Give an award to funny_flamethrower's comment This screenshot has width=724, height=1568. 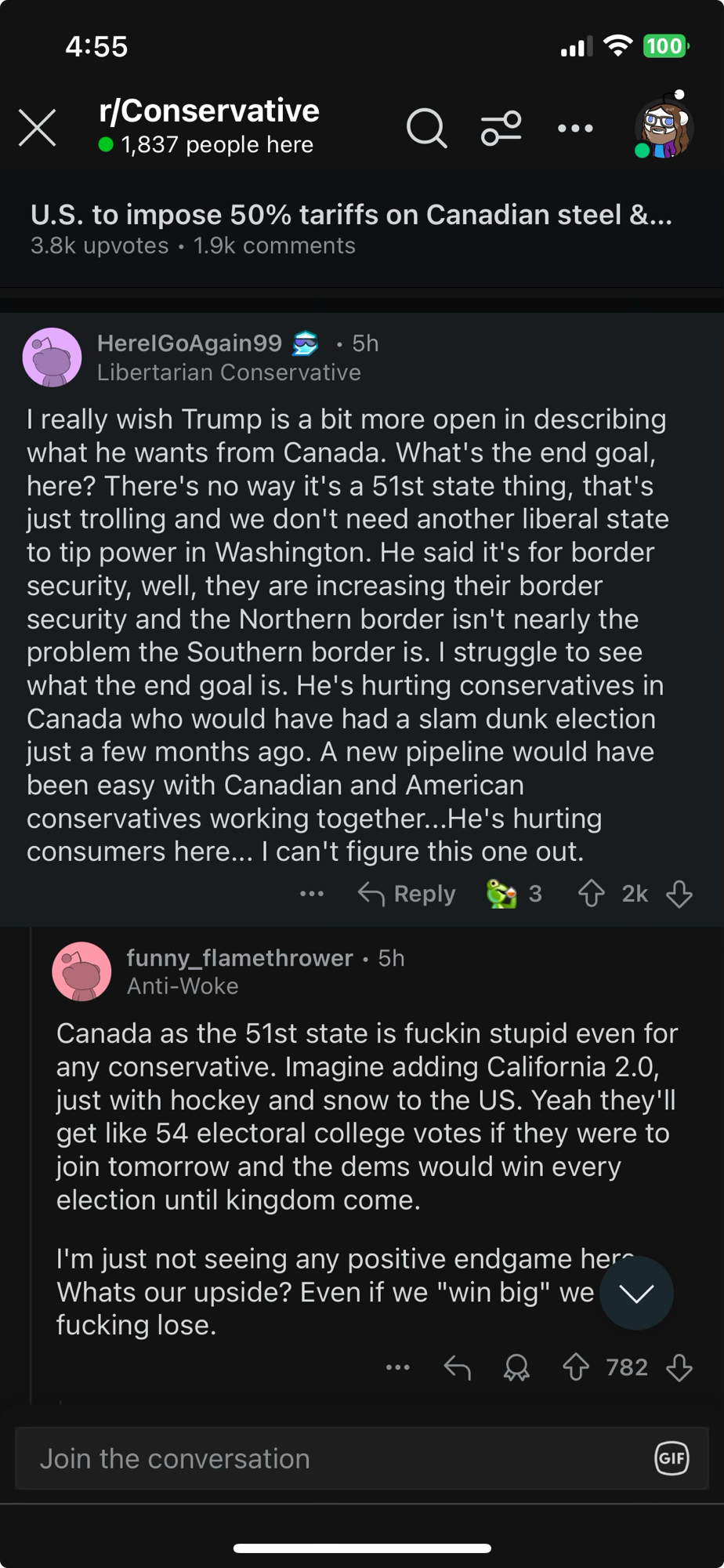coord(516,1367)
